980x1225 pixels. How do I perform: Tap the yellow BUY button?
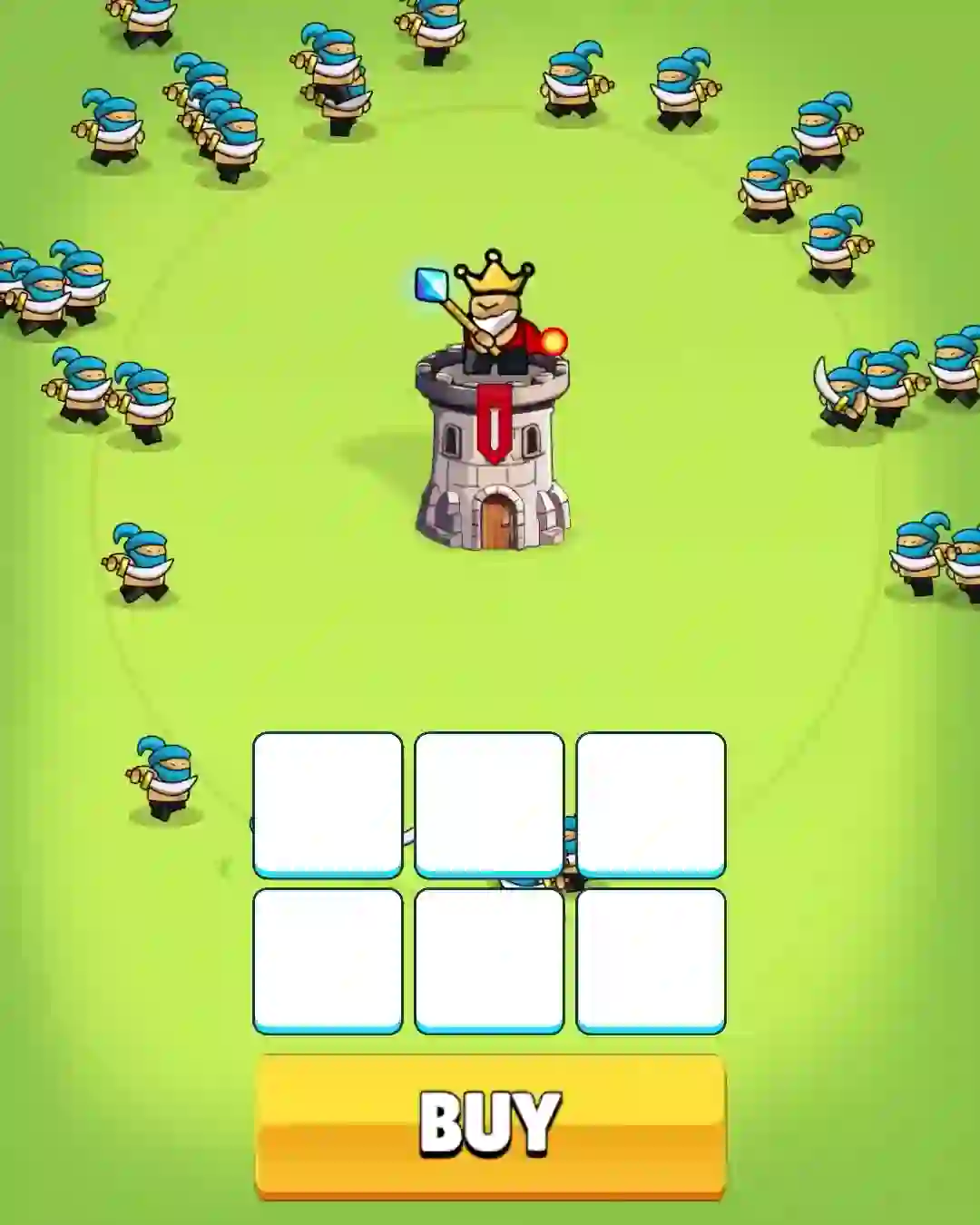(490, 1123)
